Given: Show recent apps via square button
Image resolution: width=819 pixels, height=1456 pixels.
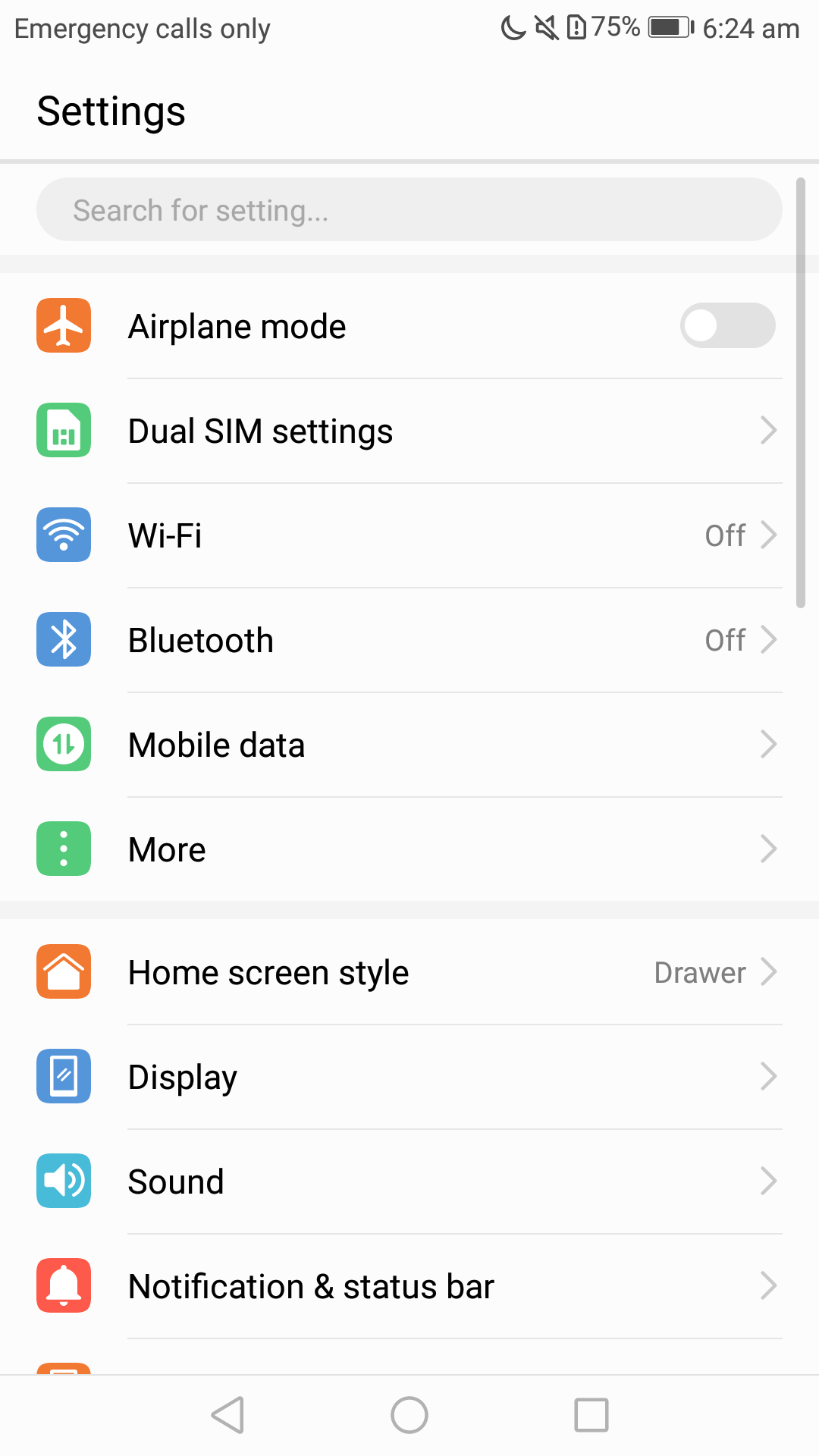Looking at the screenshot, I should [591, 1415].
